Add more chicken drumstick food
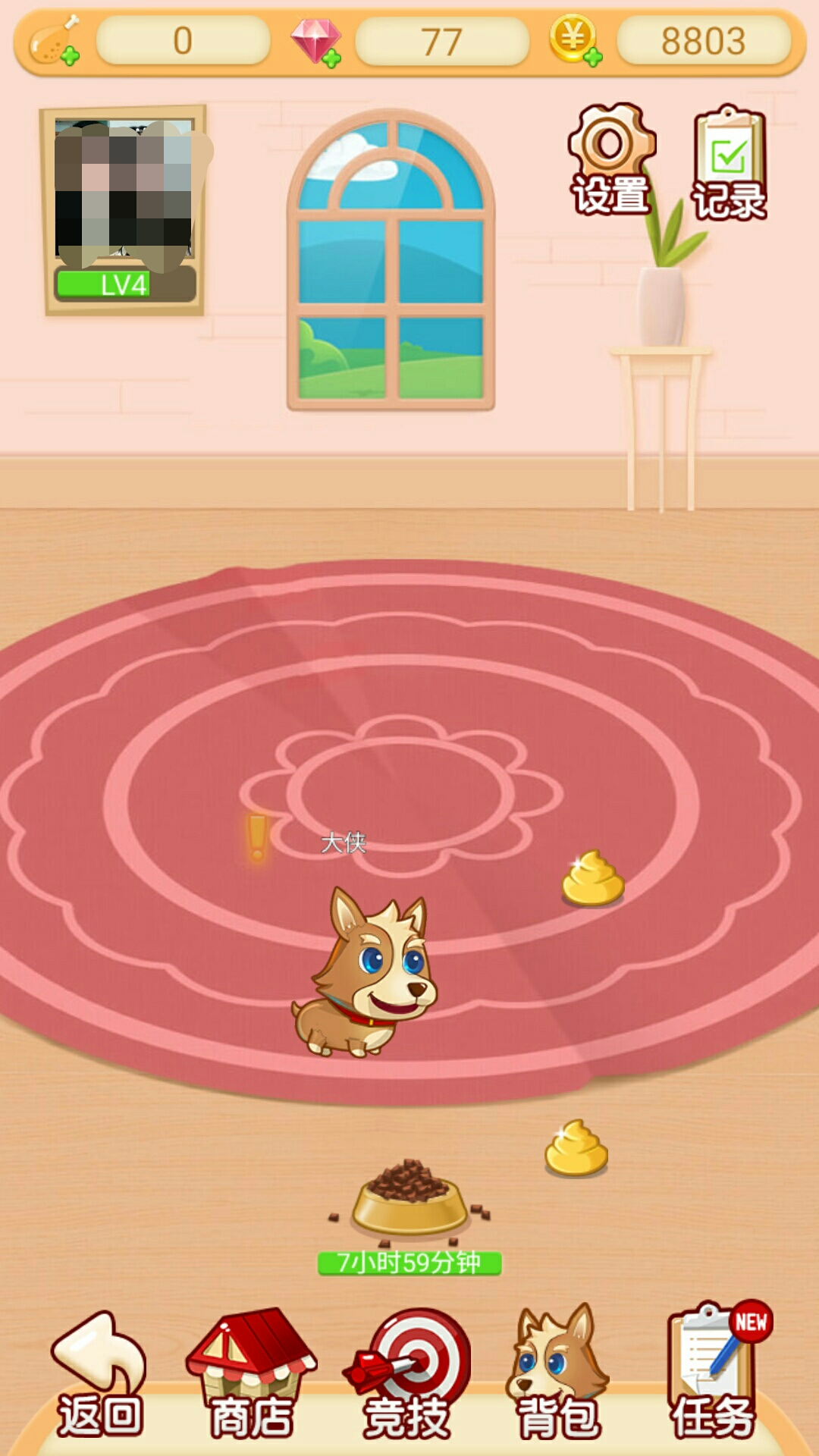This screenshot has height=1456, width=819. point(55,42)
